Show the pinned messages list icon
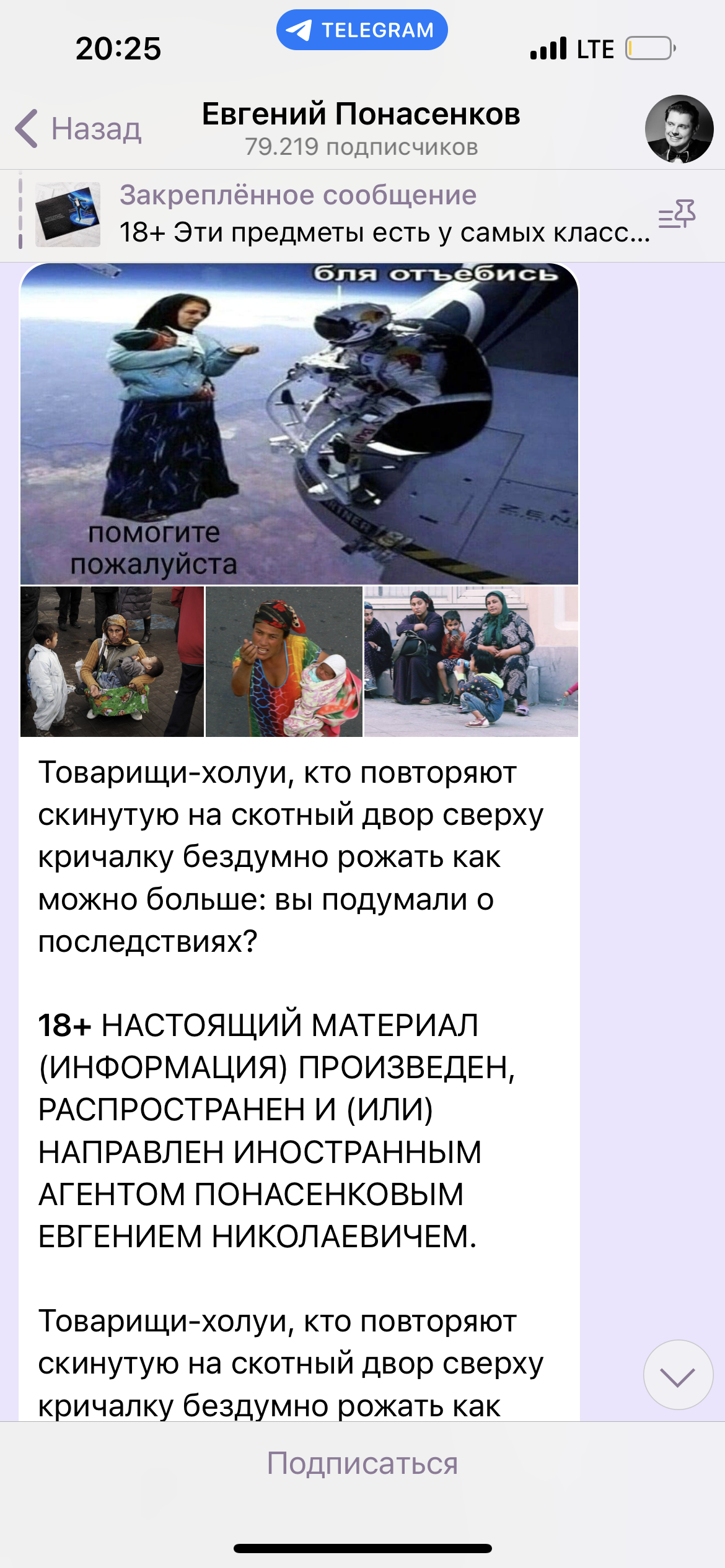This screenshot has height=1568, width=725. [677, 215]
